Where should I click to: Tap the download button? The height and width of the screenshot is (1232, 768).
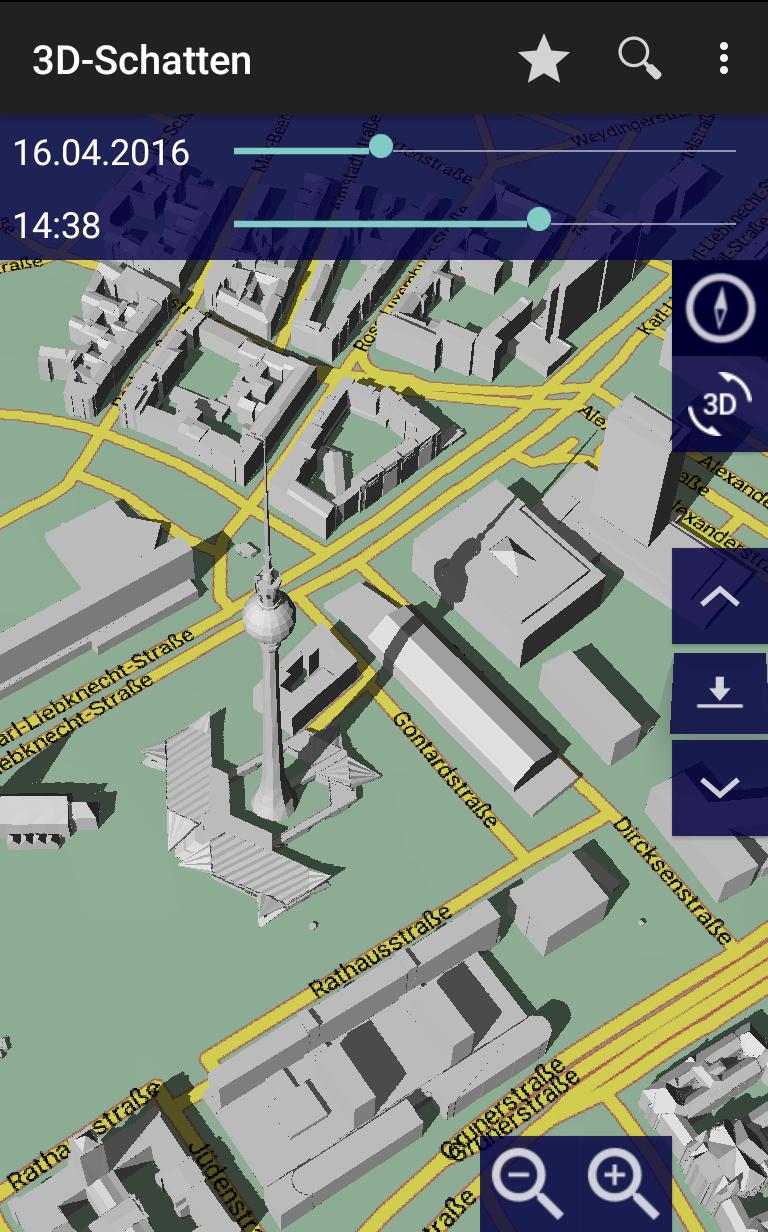pos(720,692)
